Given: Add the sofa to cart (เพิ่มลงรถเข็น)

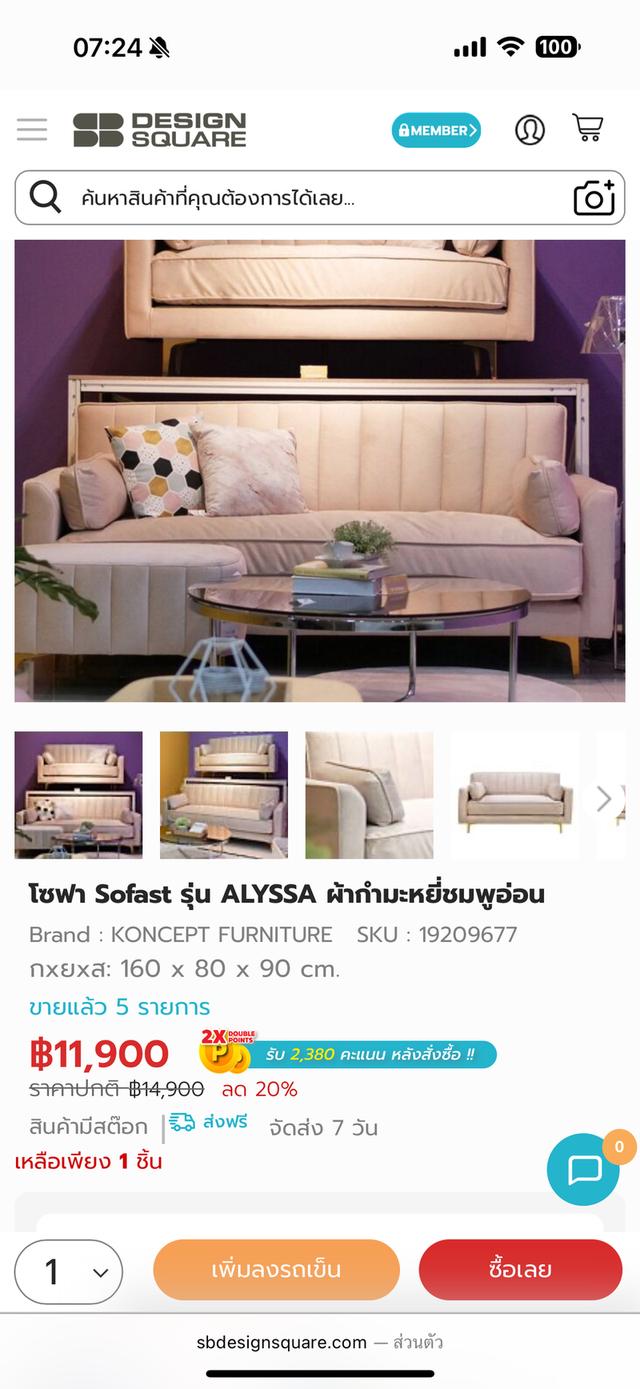Looking at the screenshot, I should tap(276, 1270).
